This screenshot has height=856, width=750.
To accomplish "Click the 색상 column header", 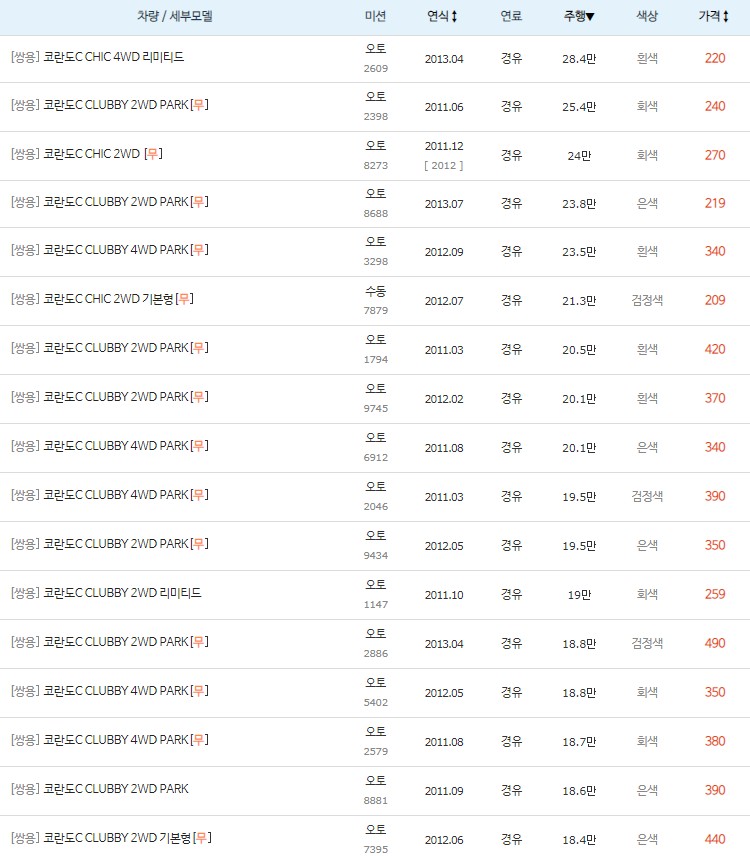I will (647, 15).
